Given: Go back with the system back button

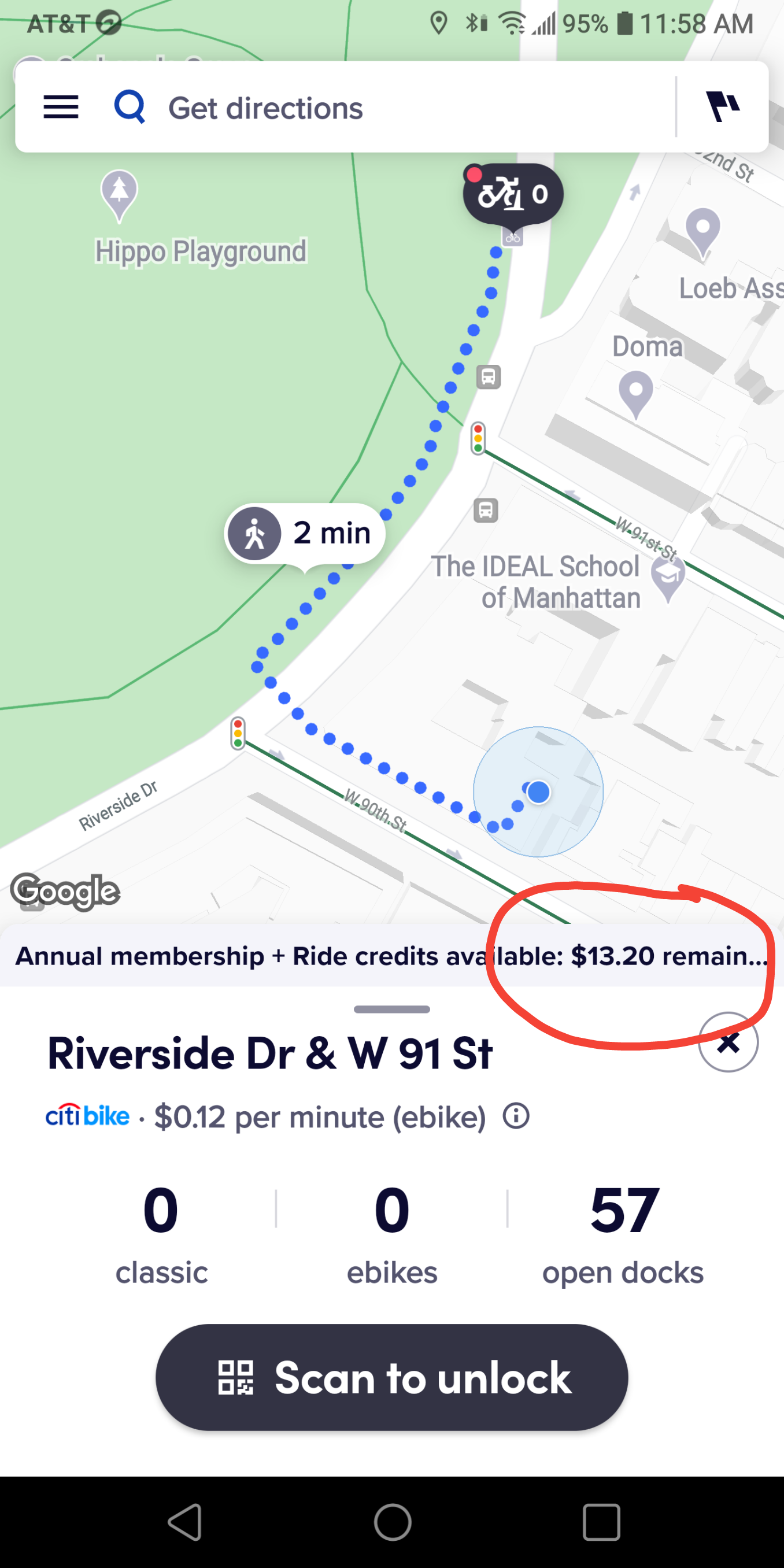Looking at the screenshot, I should pos(185,1522).
